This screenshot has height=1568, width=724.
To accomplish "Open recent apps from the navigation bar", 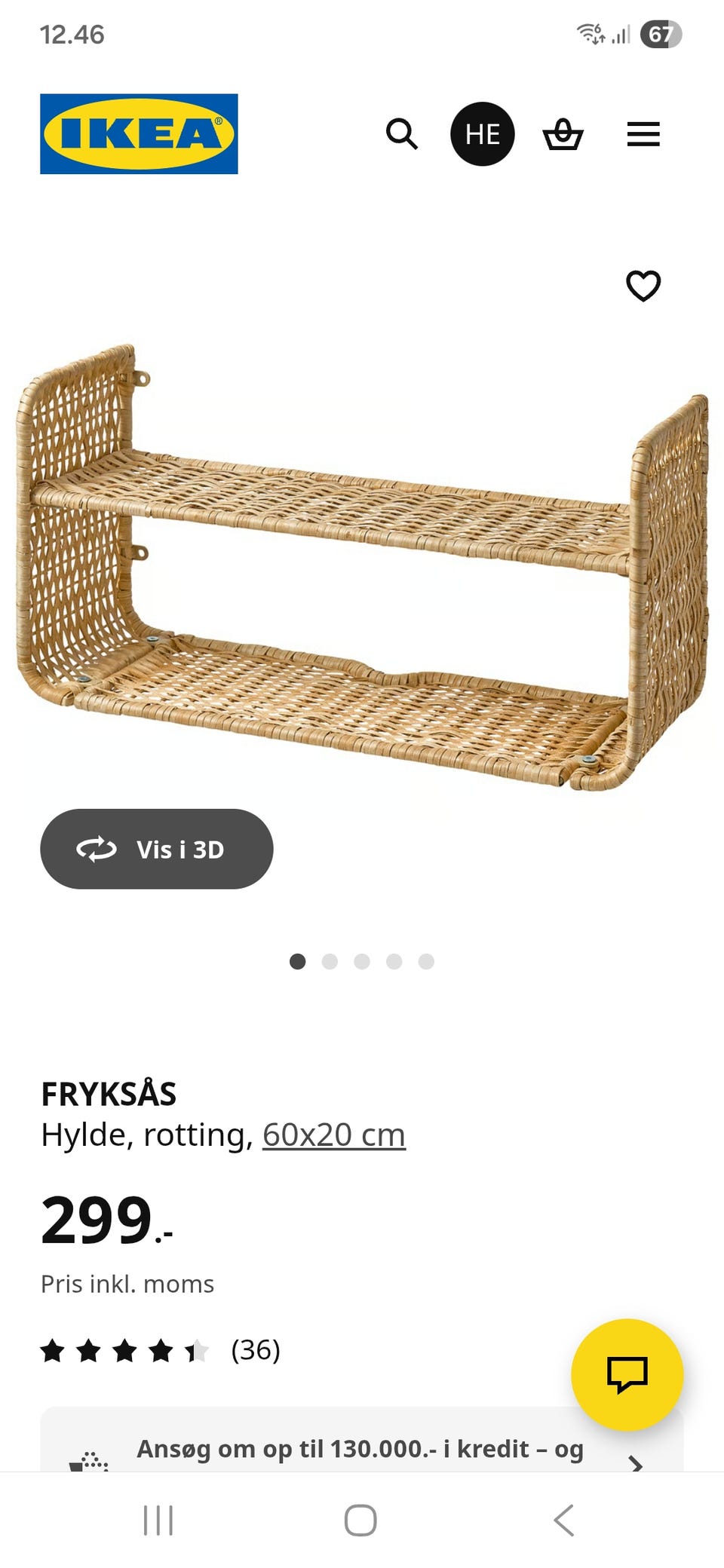I will tap(158, 1521).
